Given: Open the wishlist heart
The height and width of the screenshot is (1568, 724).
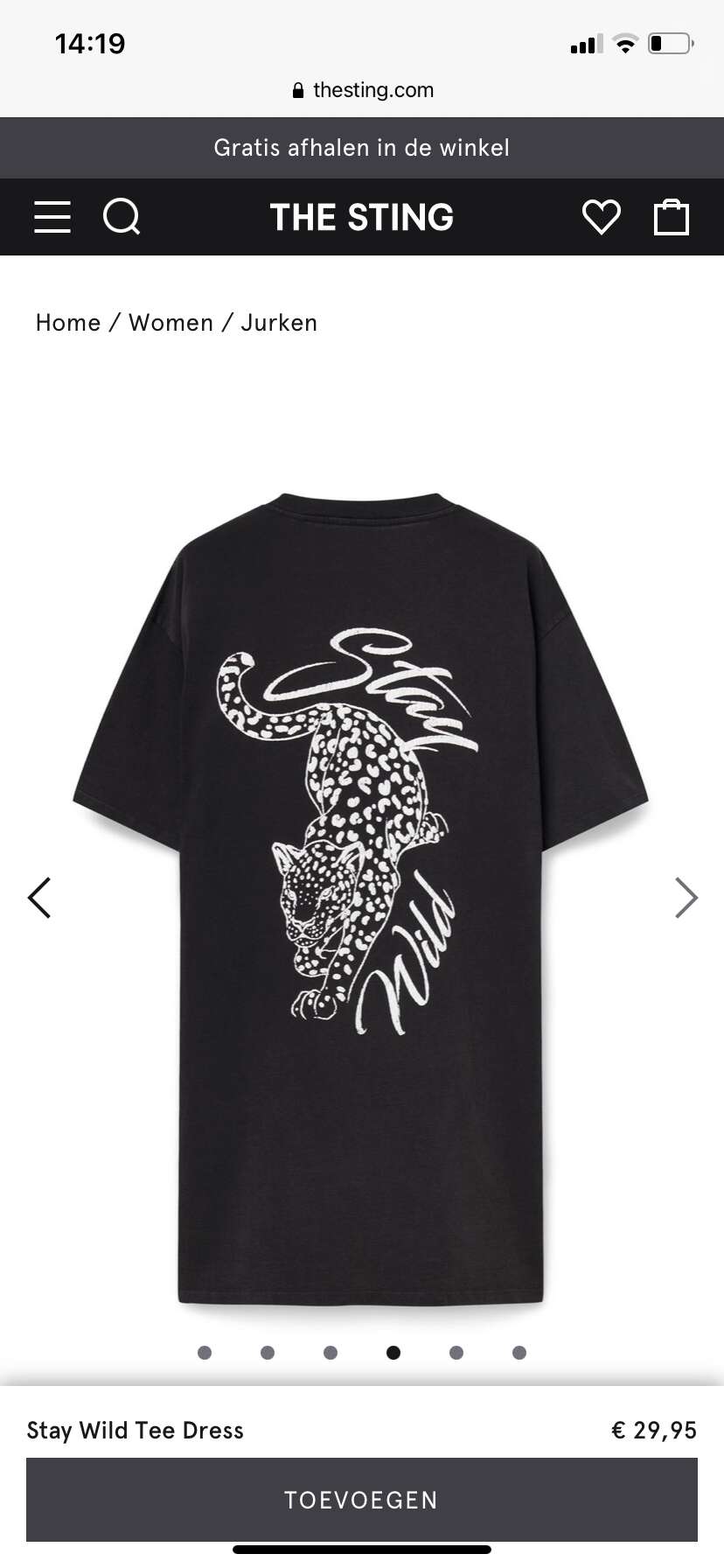Looking at the screenshot, I should [x=601, y=217].
